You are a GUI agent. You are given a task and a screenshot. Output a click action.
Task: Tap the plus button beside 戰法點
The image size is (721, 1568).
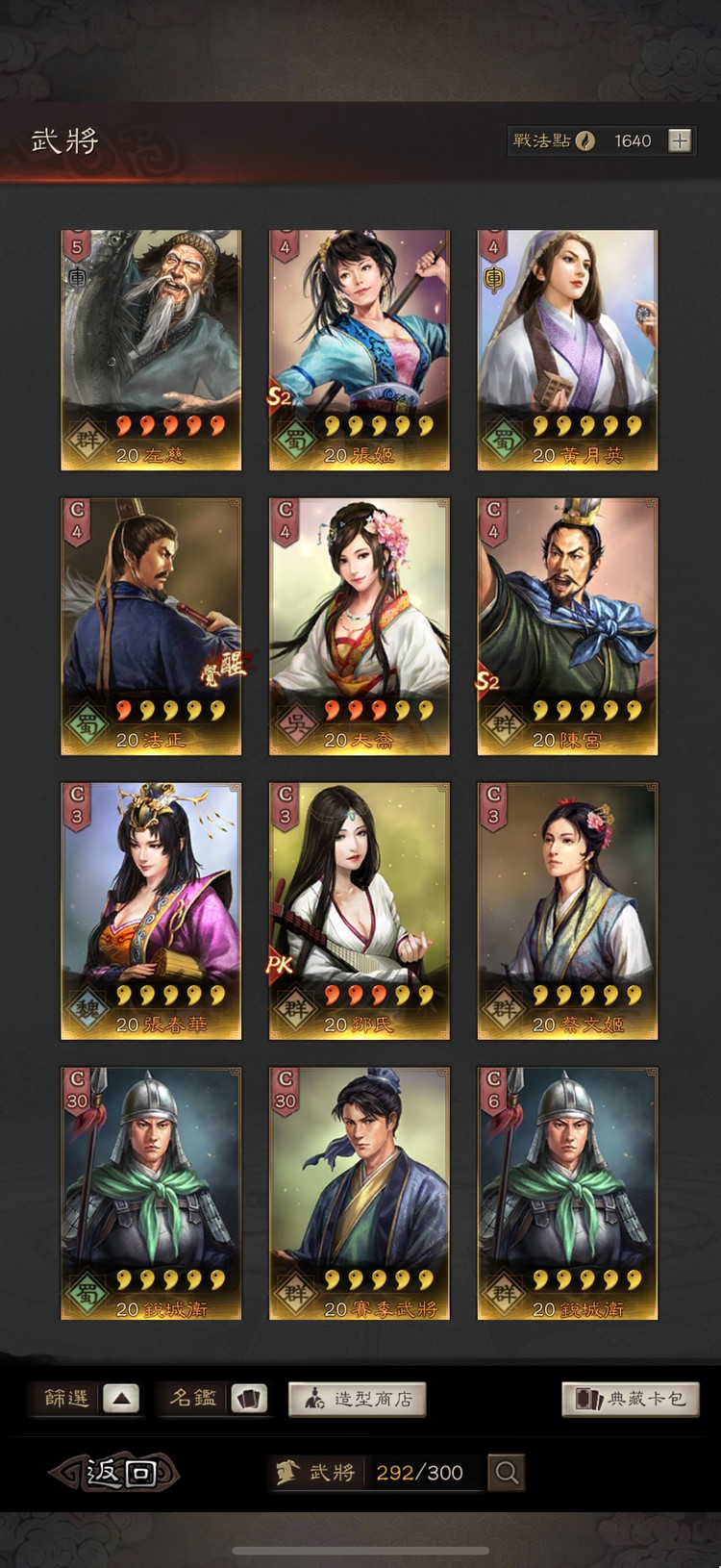click(x=680, y=140)
